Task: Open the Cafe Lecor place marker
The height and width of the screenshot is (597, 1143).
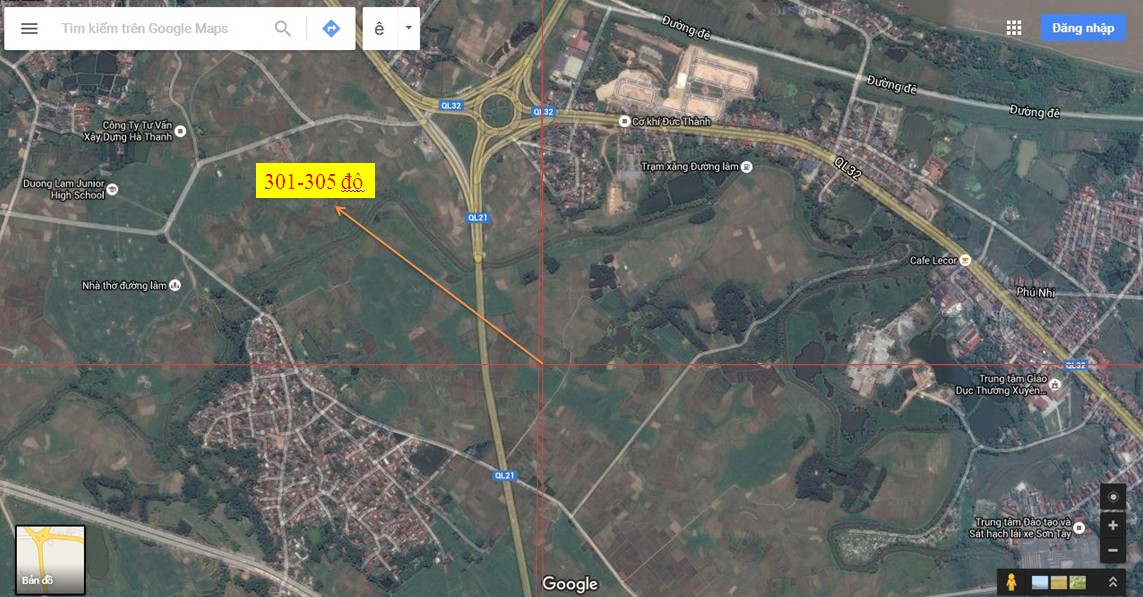Action: 966,260
